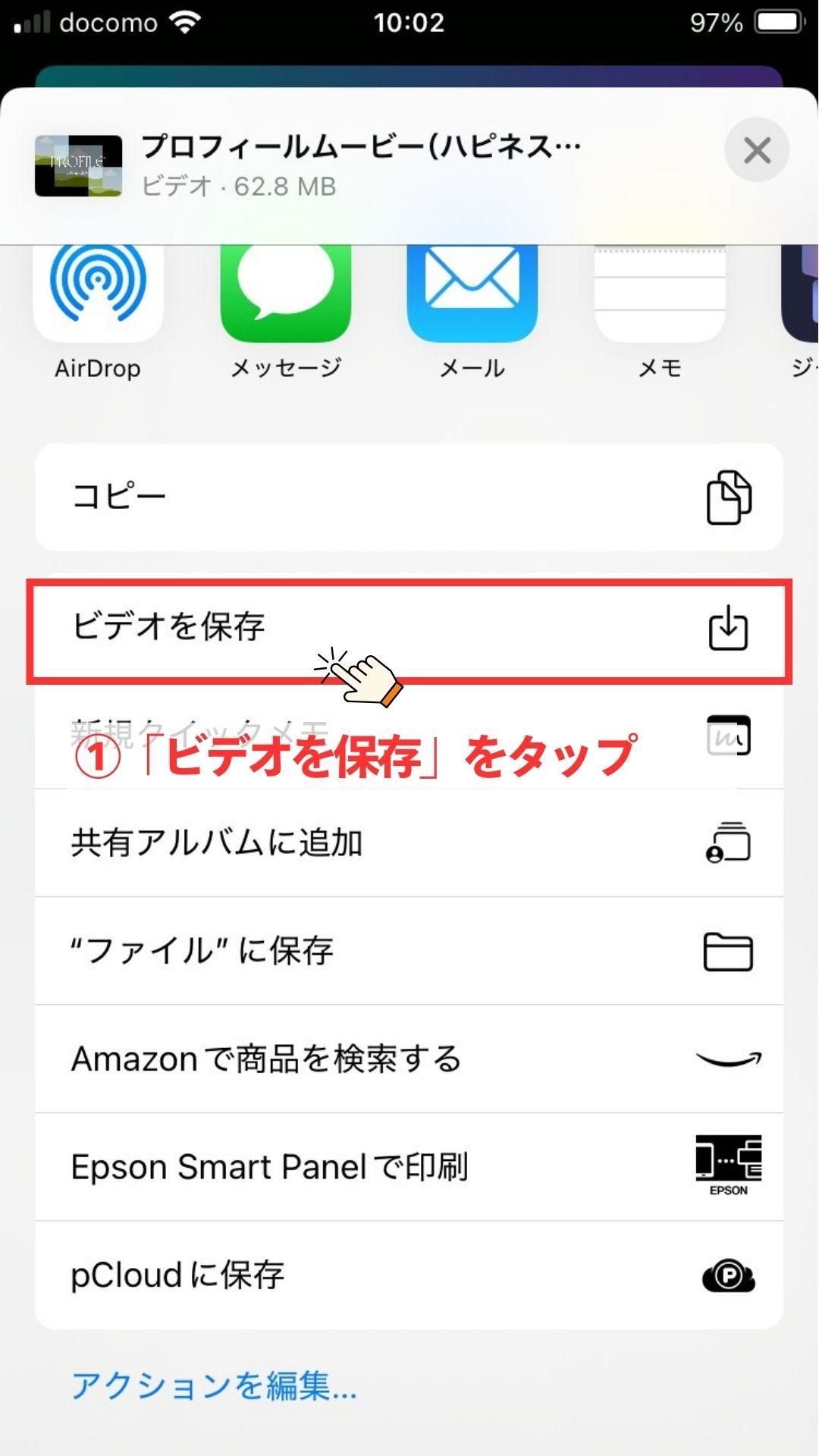
Task: Tap ビデオを保存 to save video
Action: [409, 628]
